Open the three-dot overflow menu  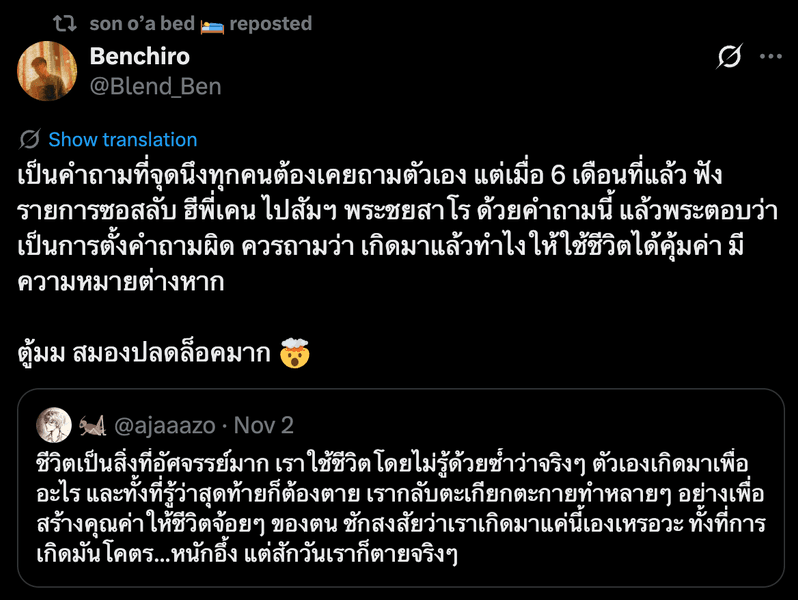point(770,57)
